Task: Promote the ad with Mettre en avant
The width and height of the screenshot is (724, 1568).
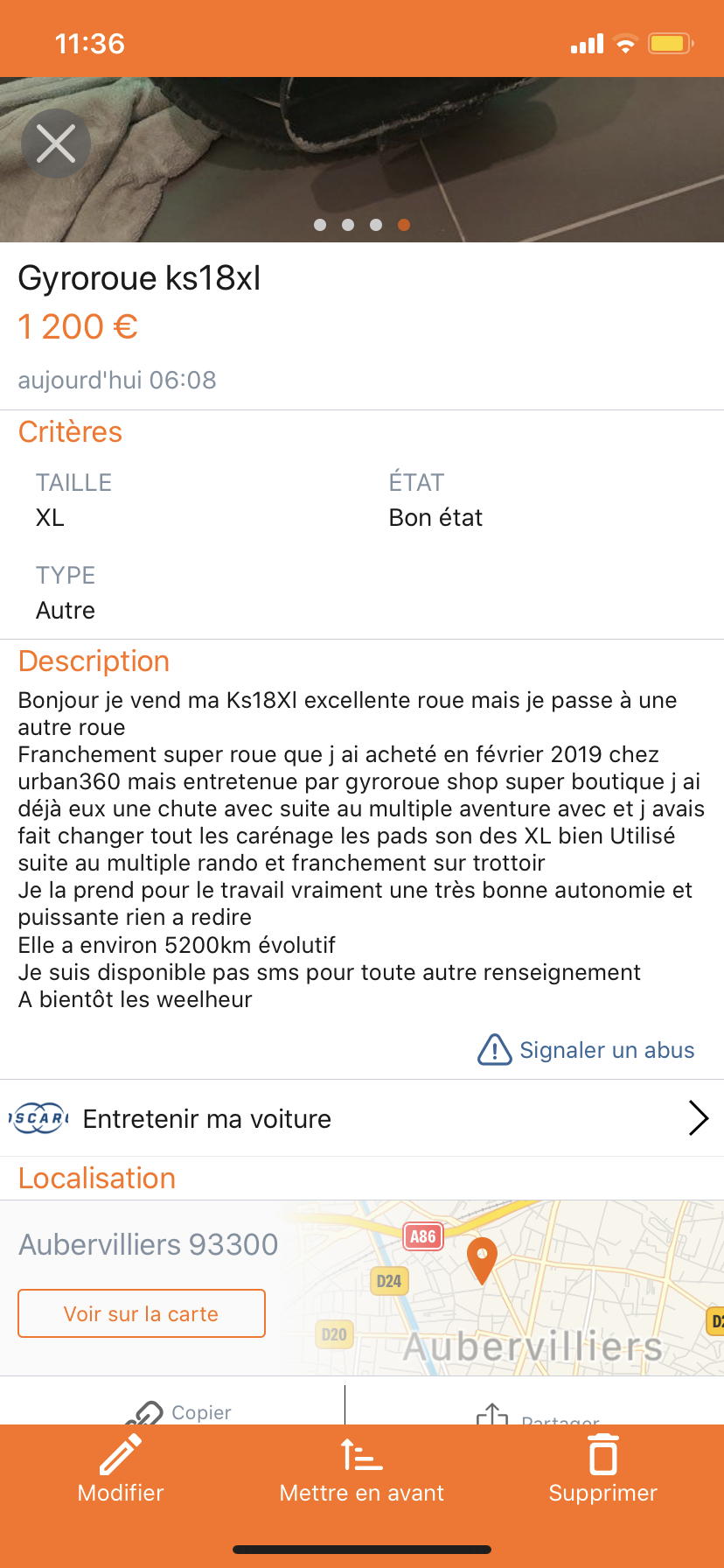Action: [x=362, y=1470]
